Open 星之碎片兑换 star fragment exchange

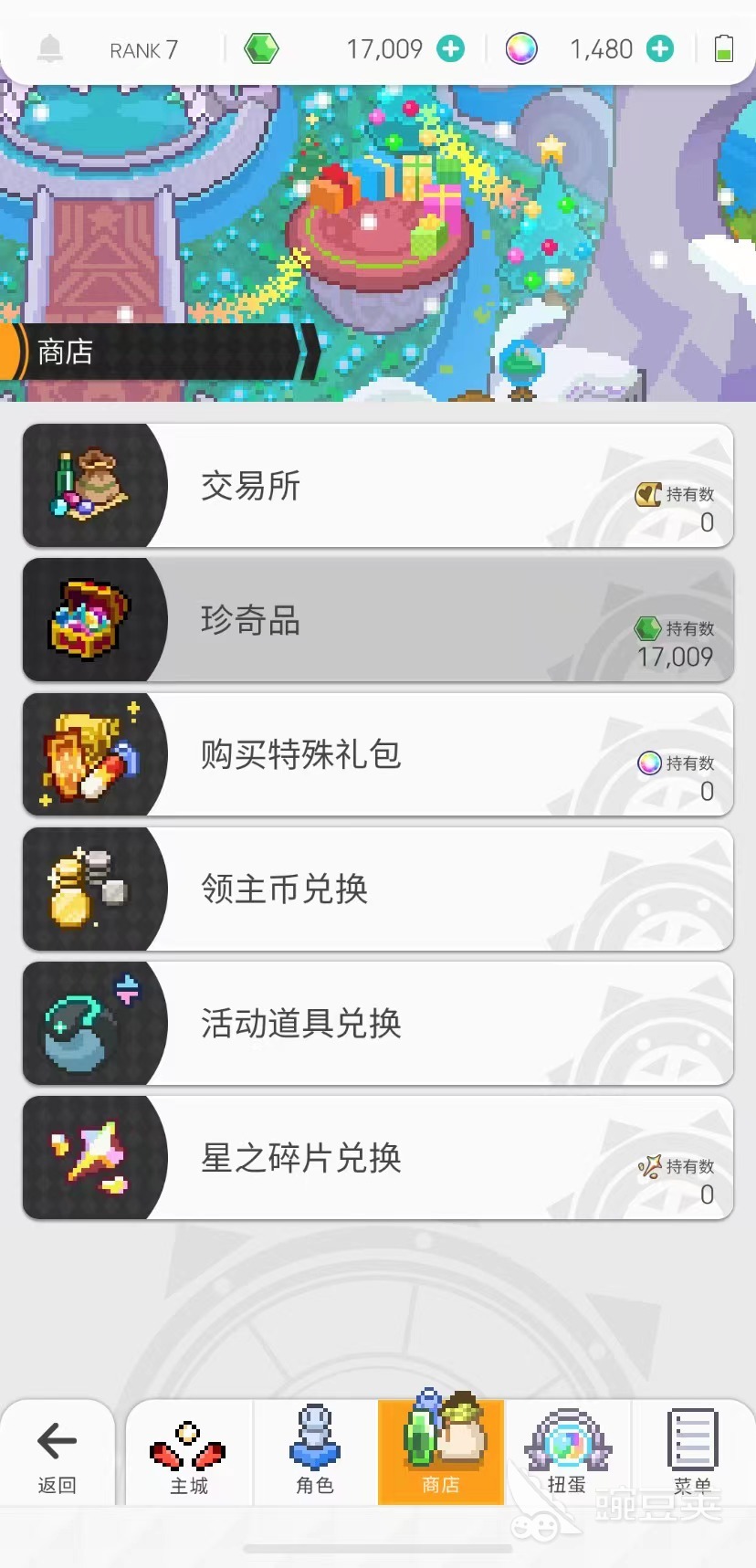pyautogui.click(x=378, y=1157)
